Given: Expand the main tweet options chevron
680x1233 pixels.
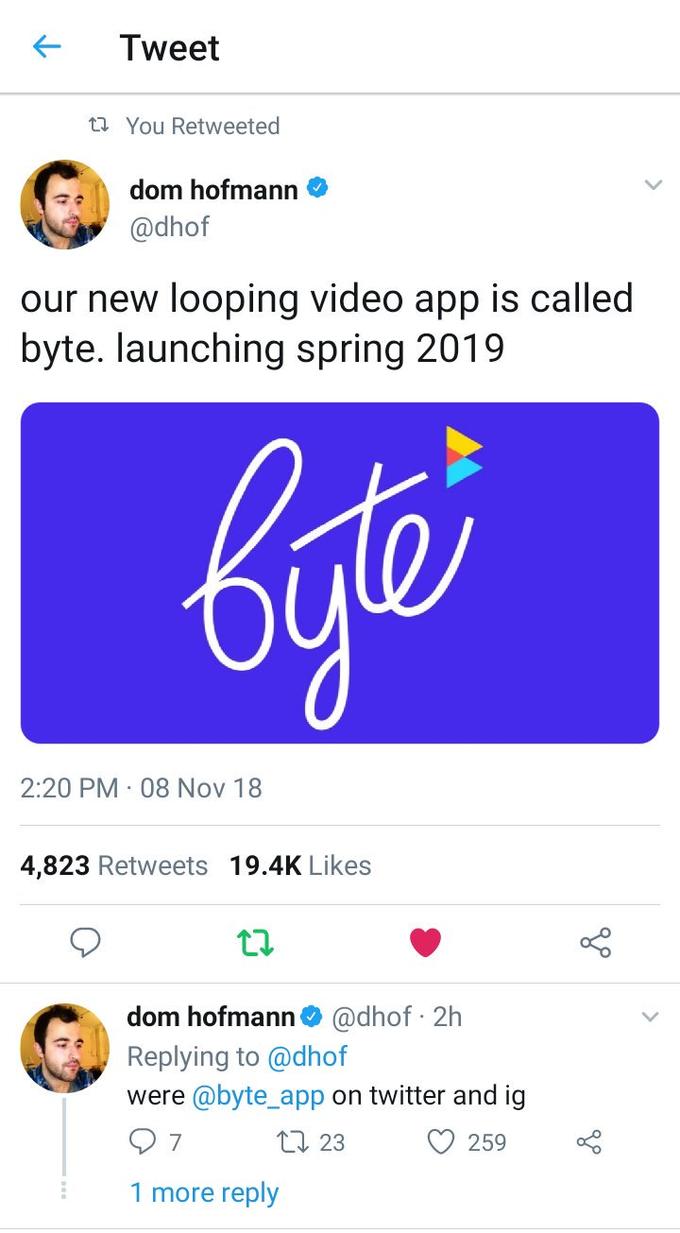Looking at the screenshot, I should [651, 185].
